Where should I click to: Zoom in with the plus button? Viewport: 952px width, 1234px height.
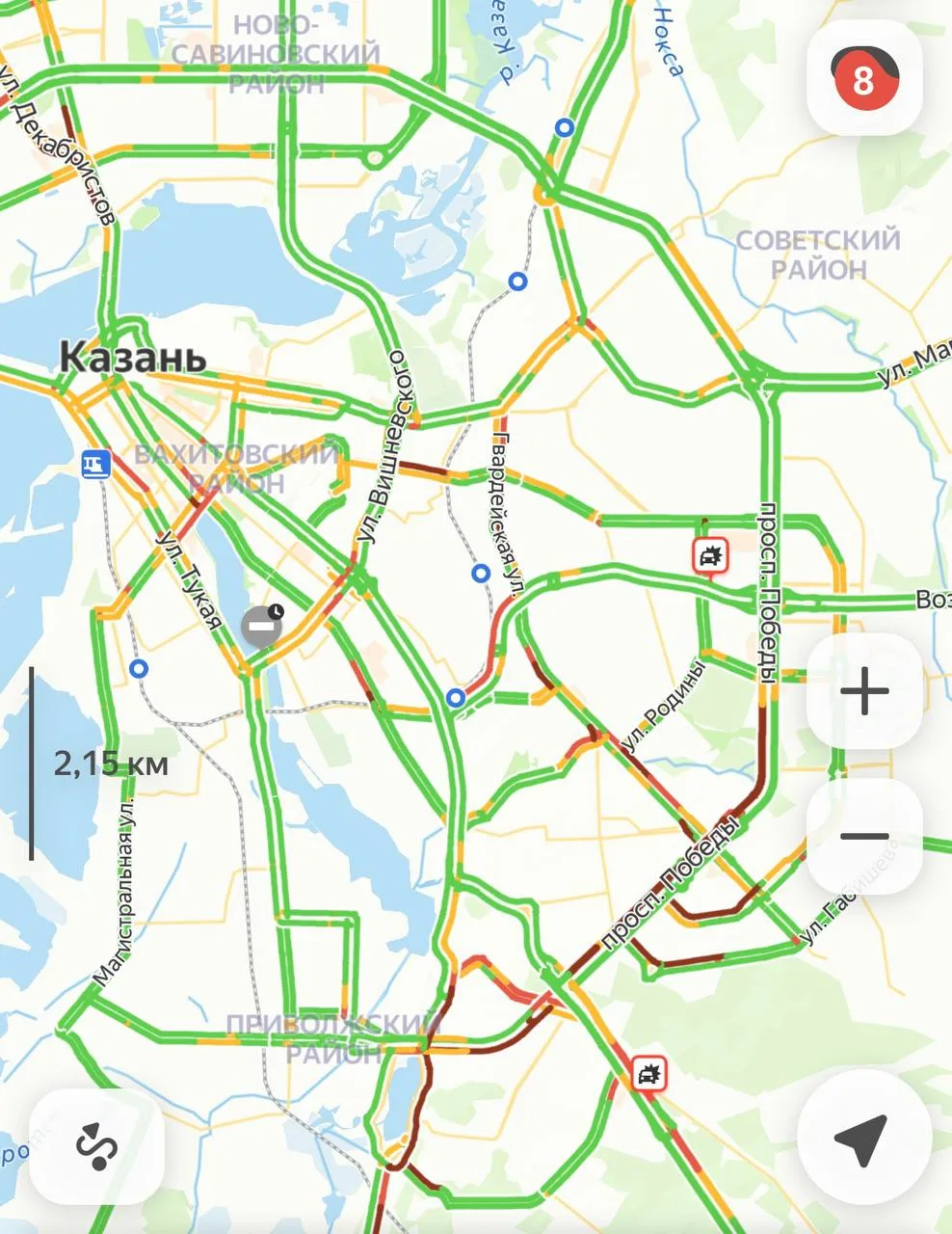tap(864, 691)
